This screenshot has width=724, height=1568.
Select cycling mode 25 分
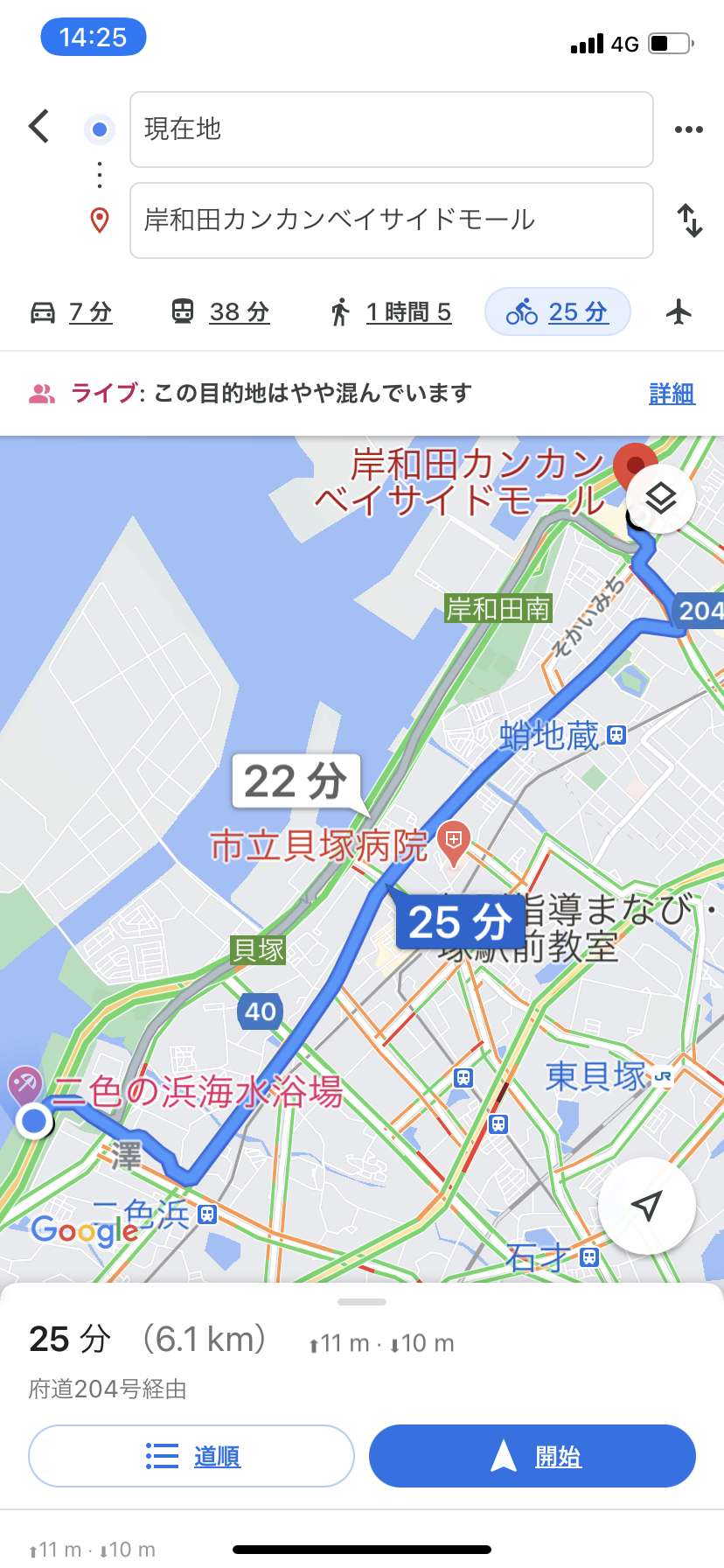click(558, 311)
